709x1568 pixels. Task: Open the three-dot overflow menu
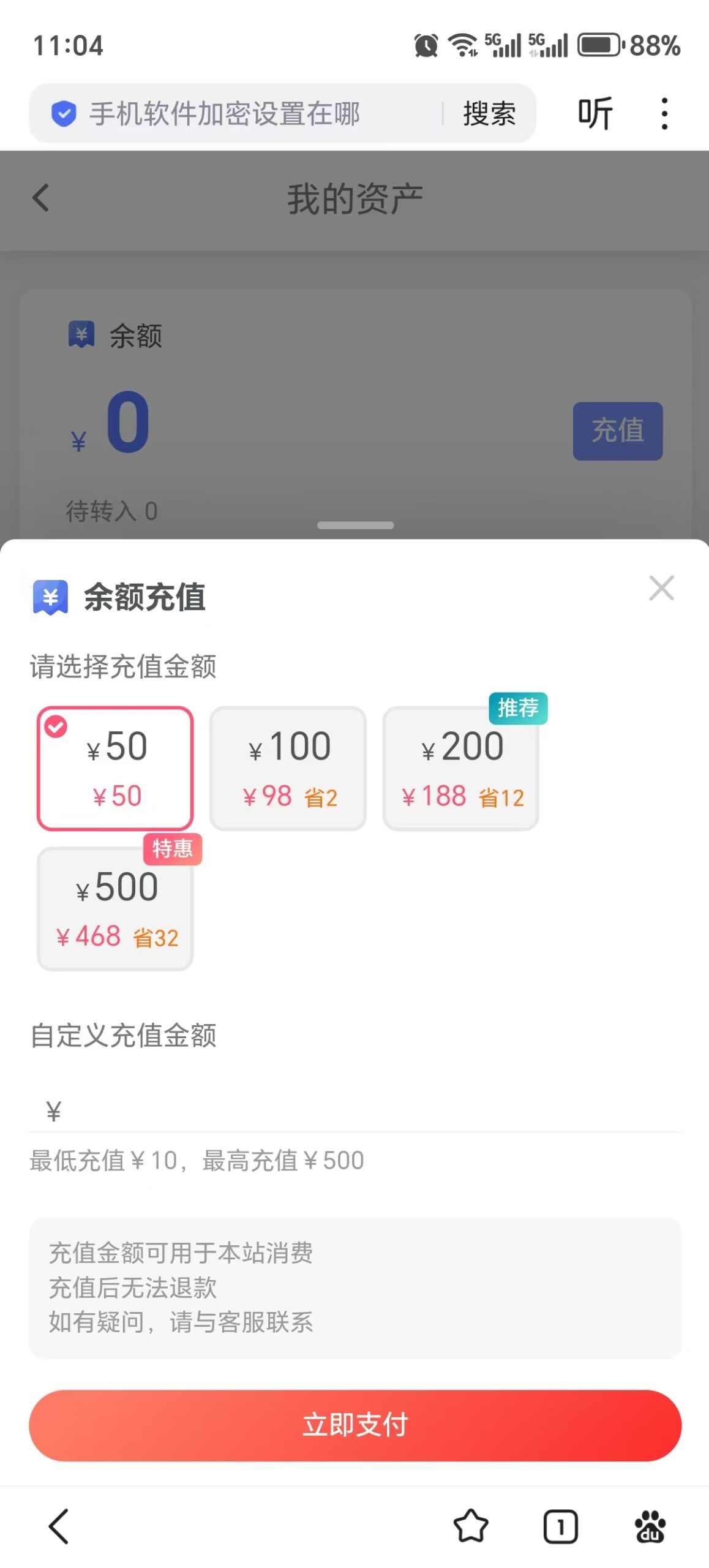point(663,113)
